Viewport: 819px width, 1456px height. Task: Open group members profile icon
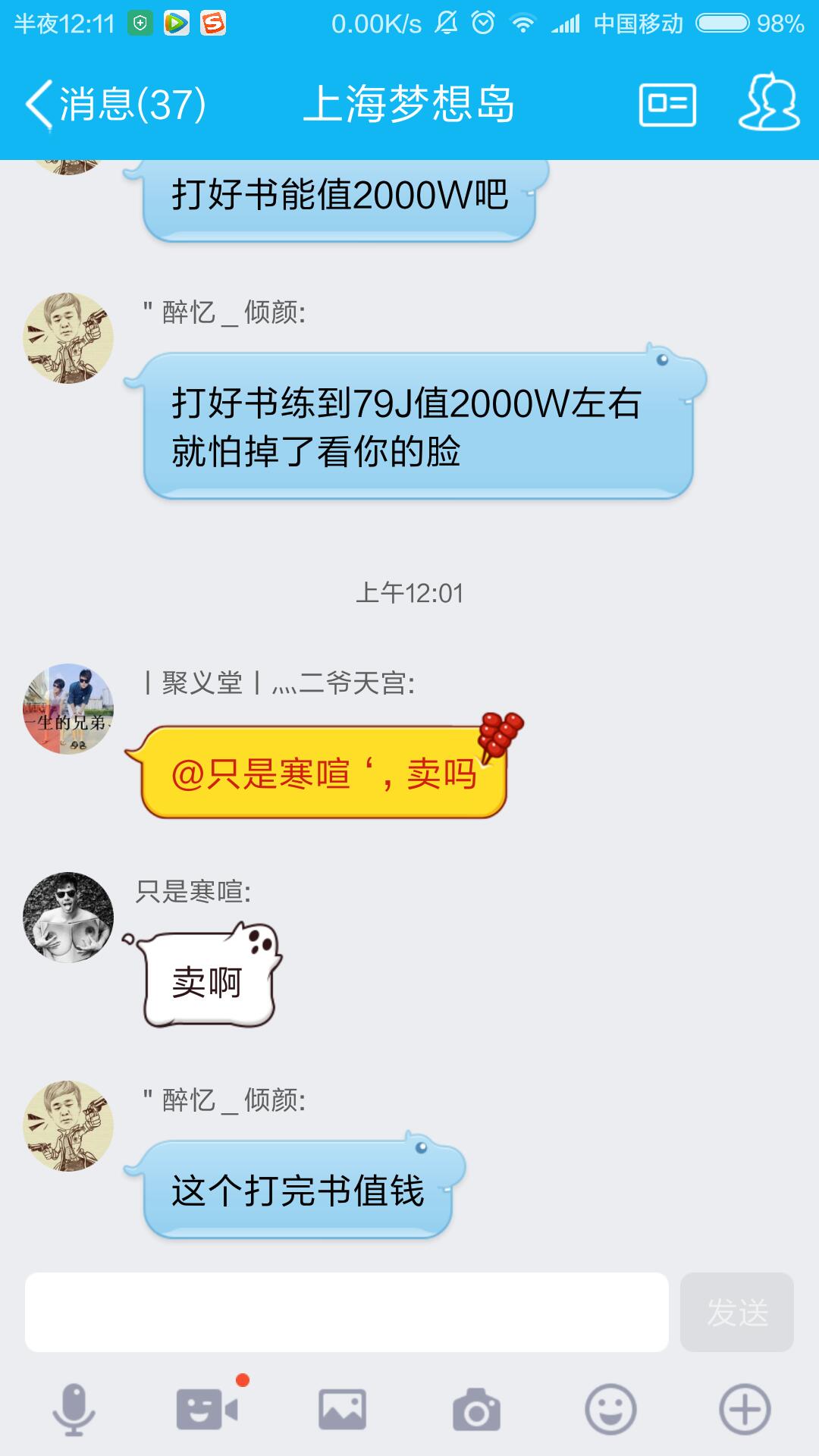(769, 104)
